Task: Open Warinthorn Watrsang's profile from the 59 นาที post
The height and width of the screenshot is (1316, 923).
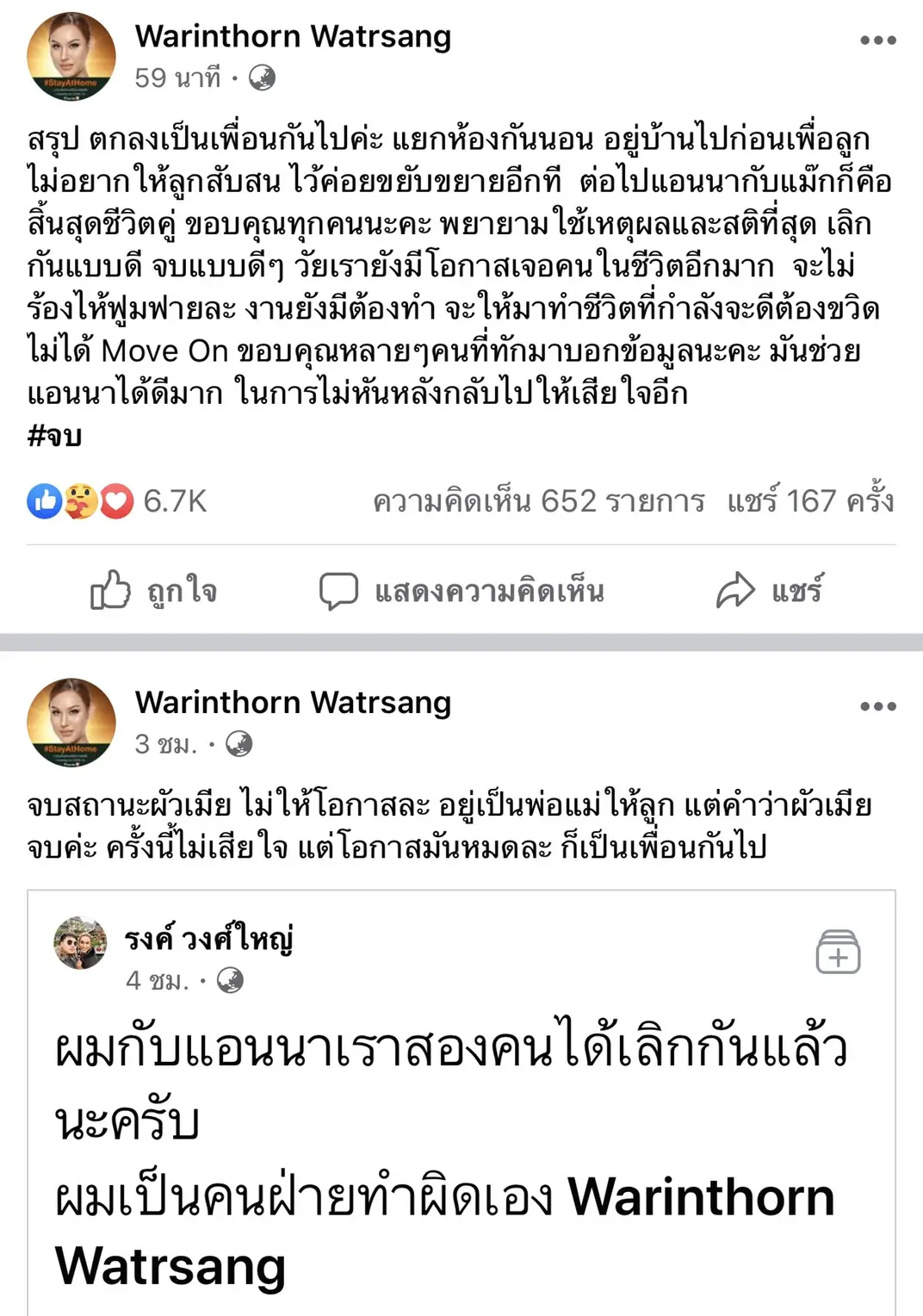Action: 293,37
